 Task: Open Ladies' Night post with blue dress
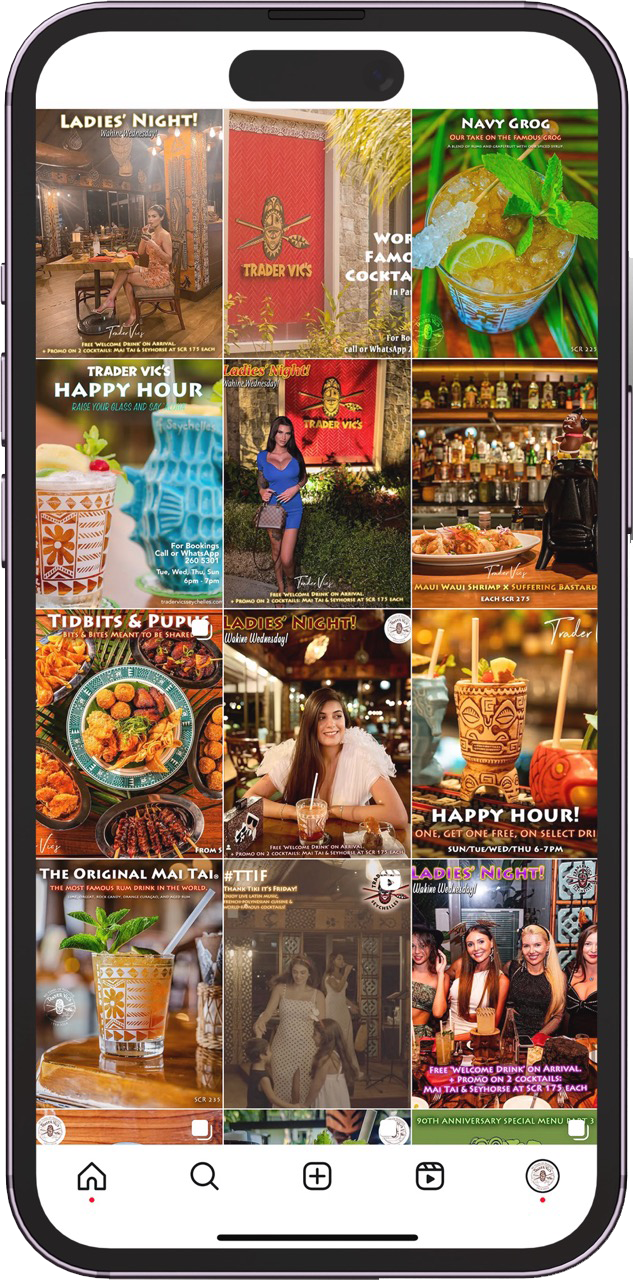click(317, 483)
